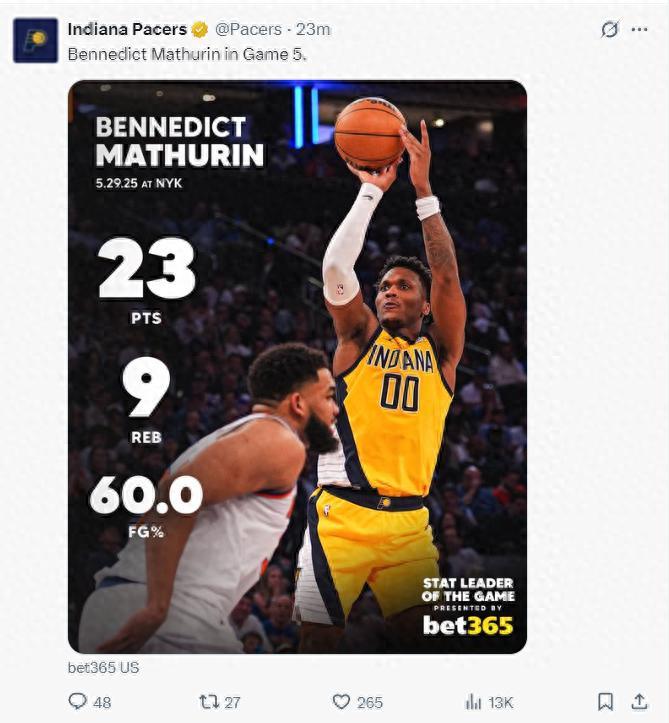Reply to the Pacers post
The image size is (669, 723).
[x=78, y=702]
